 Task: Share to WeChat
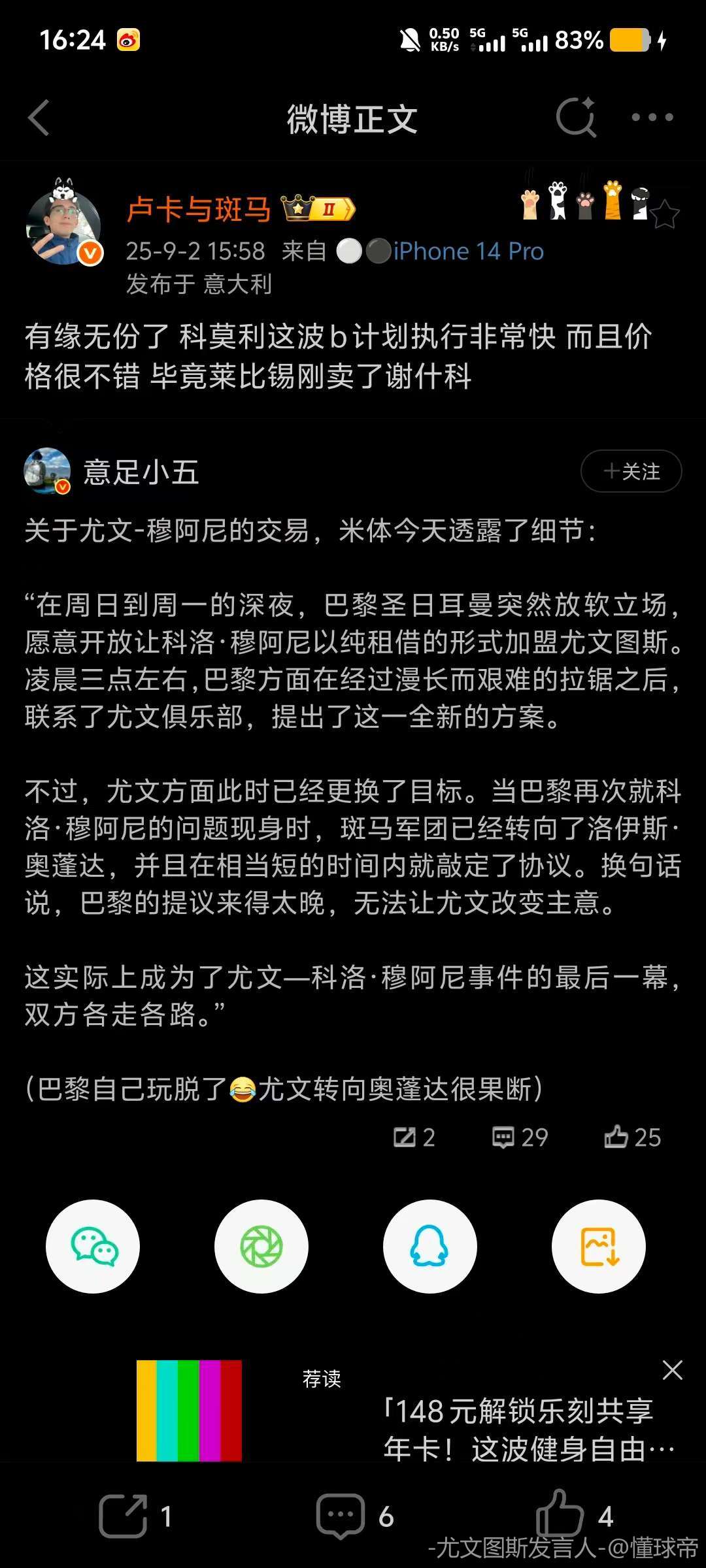(93, 1246)
